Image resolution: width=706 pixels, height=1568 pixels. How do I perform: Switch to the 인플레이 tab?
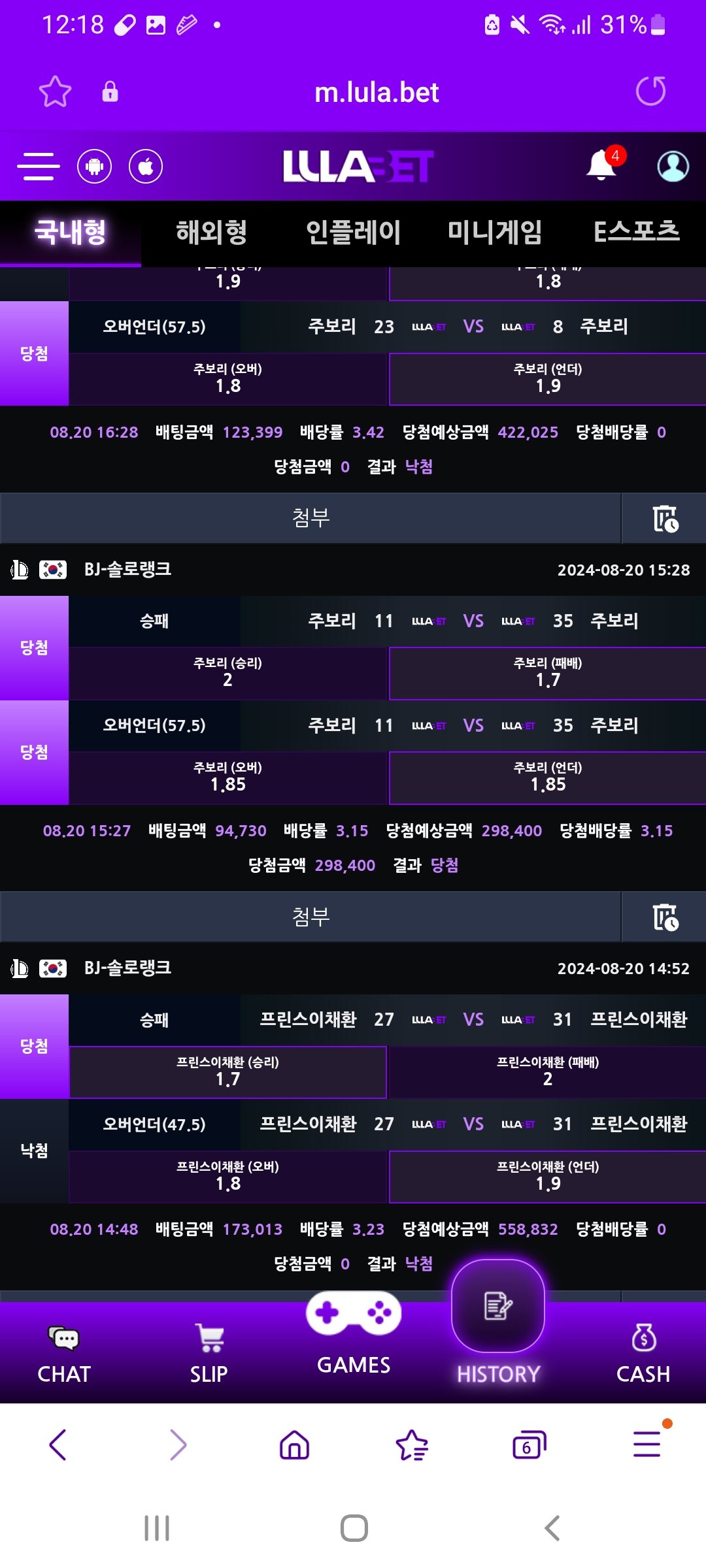(x=353, y=233)
